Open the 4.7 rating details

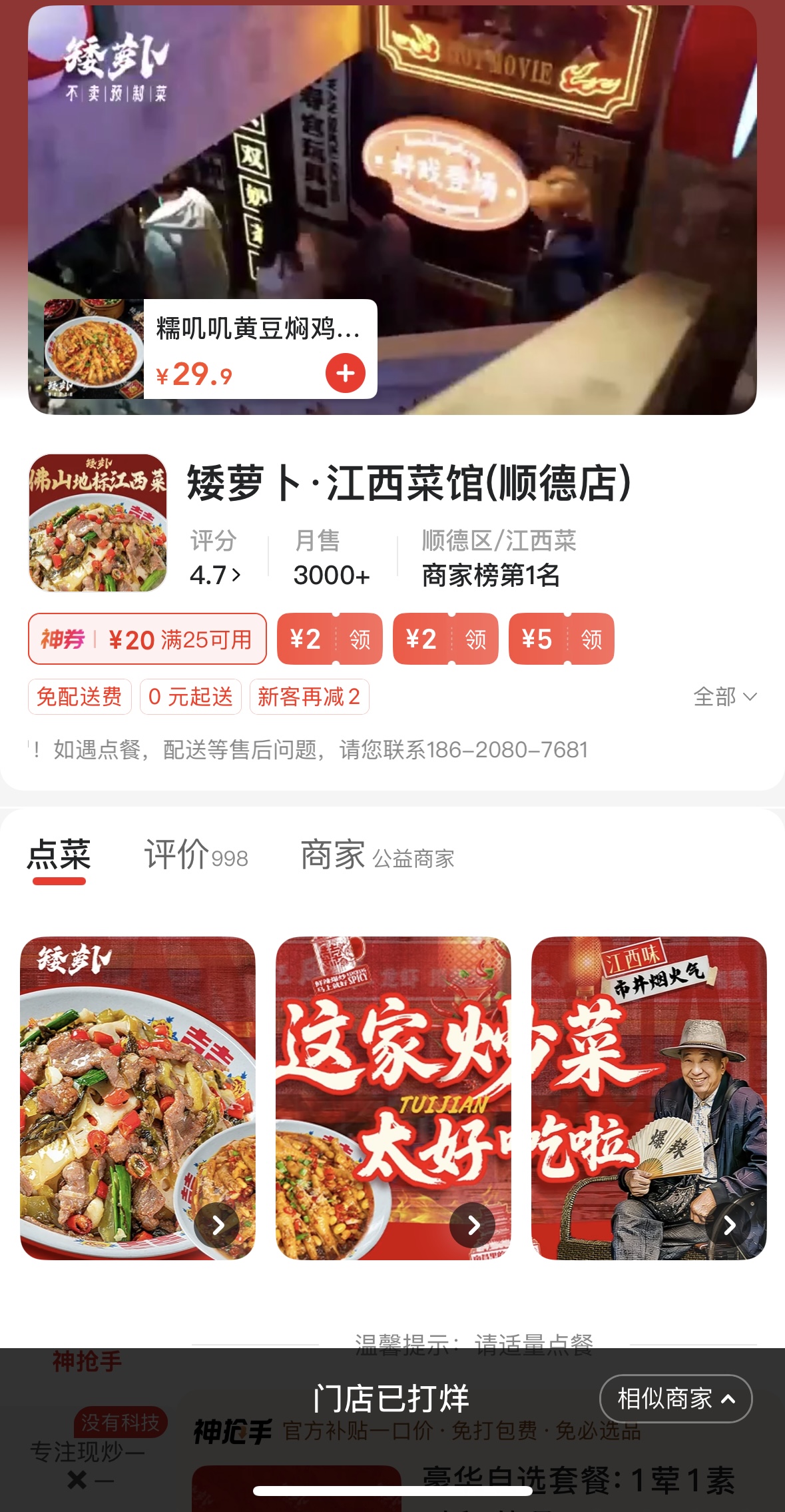click(x=215, y=575)
